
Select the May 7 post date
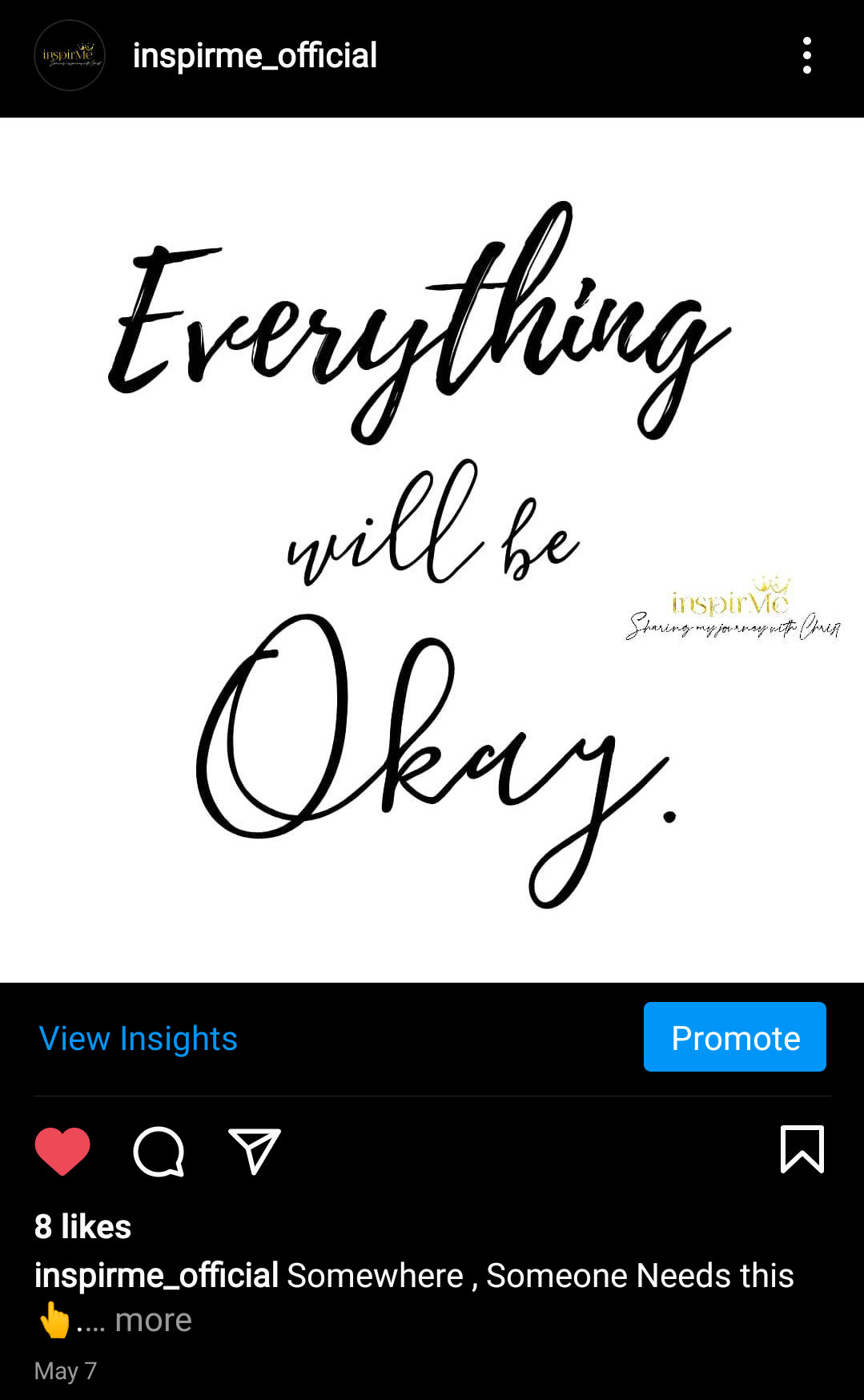64,1370
